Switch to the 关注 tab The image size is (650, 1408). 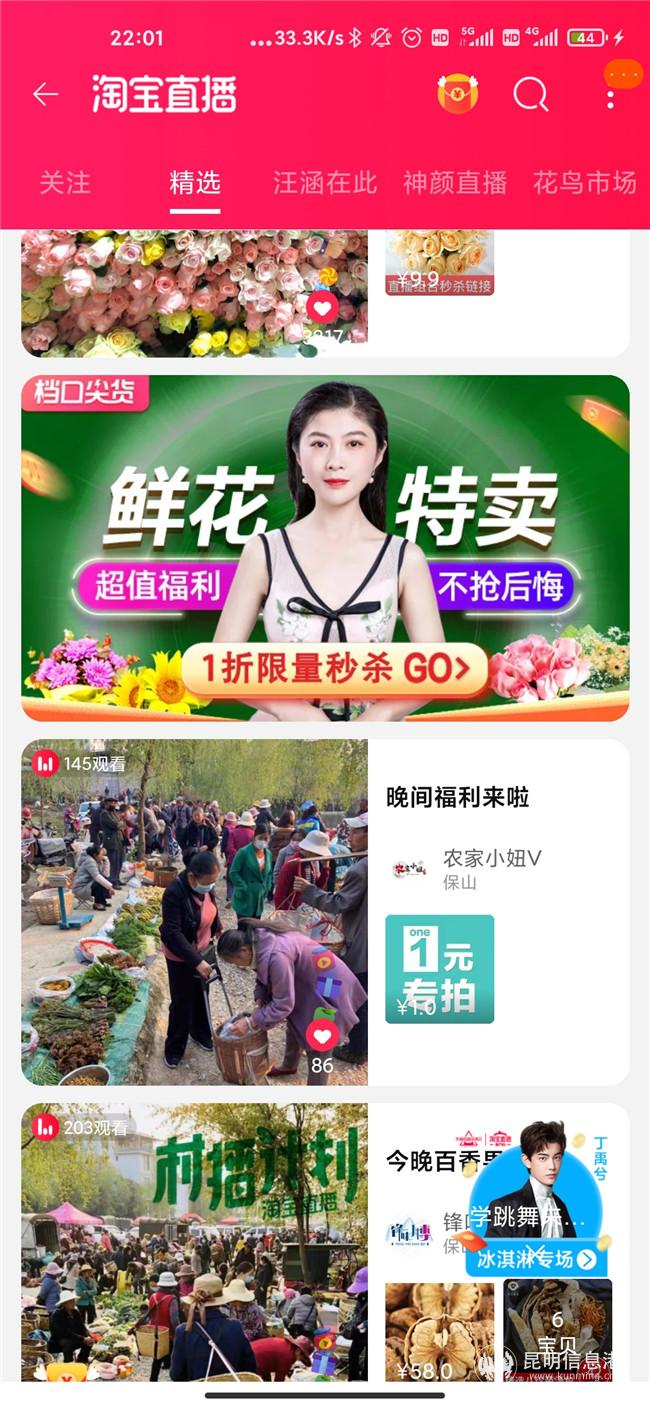65,183
